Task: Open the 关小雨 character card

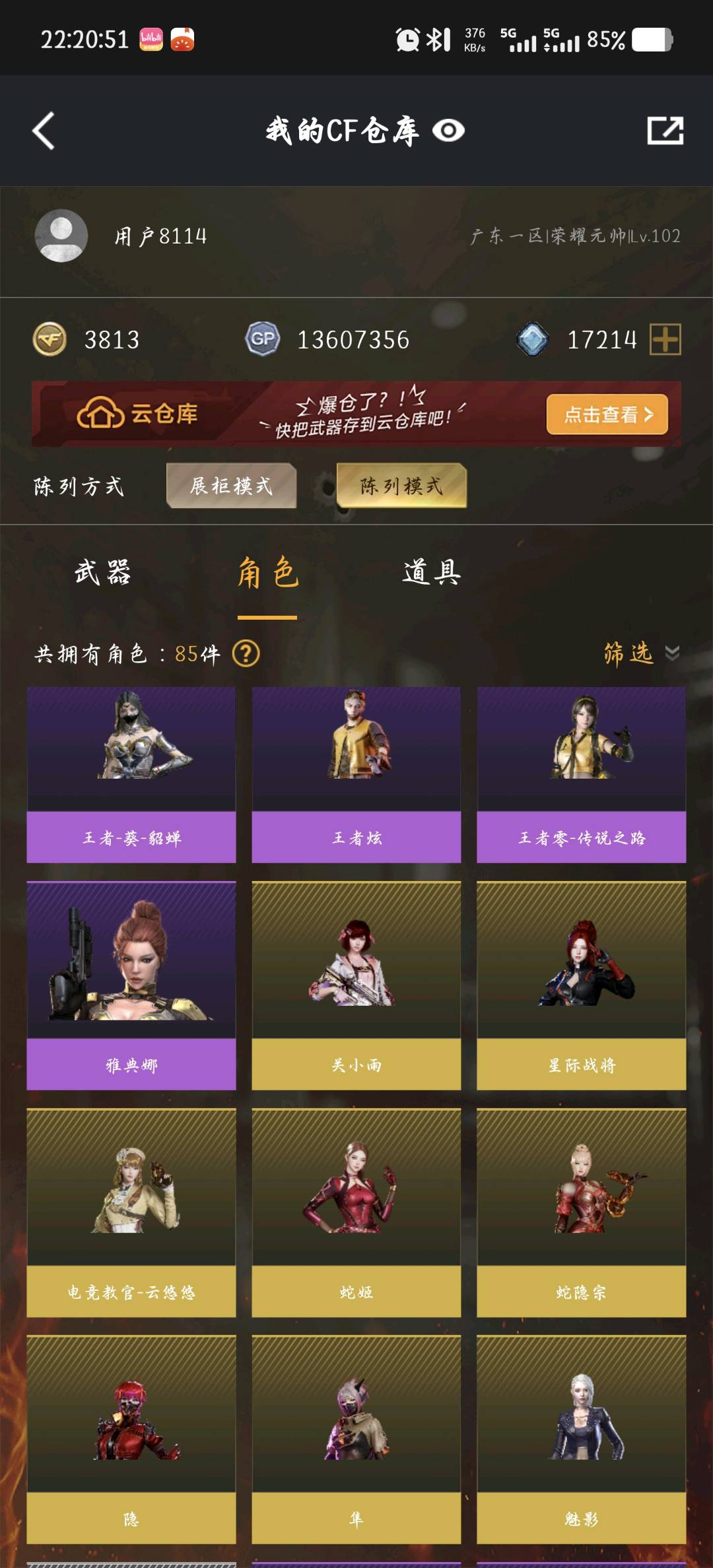Action: pos(356,985)
